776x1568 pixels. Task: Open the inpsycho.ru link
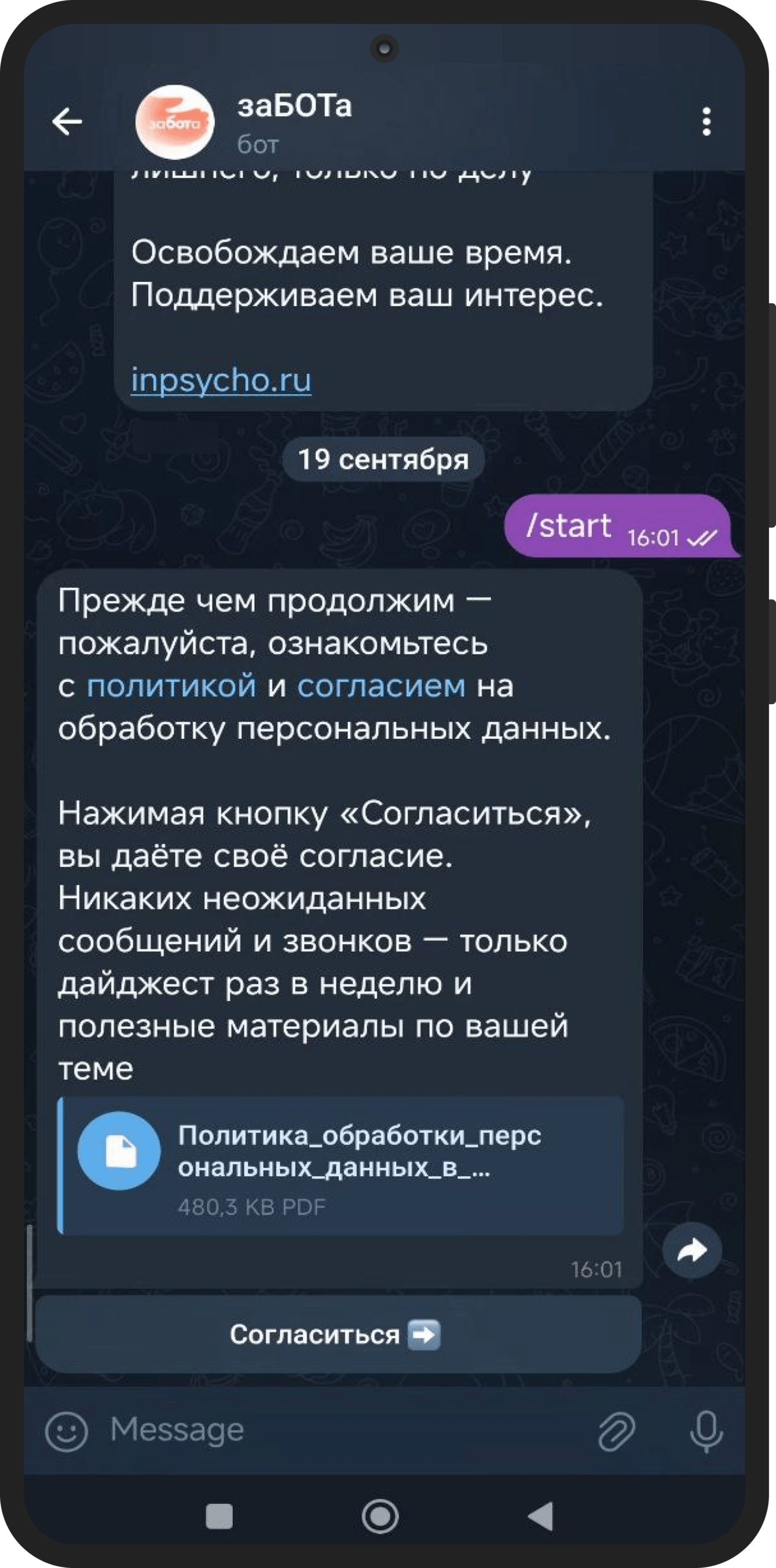pyautogui.click(x=221, y=380)
